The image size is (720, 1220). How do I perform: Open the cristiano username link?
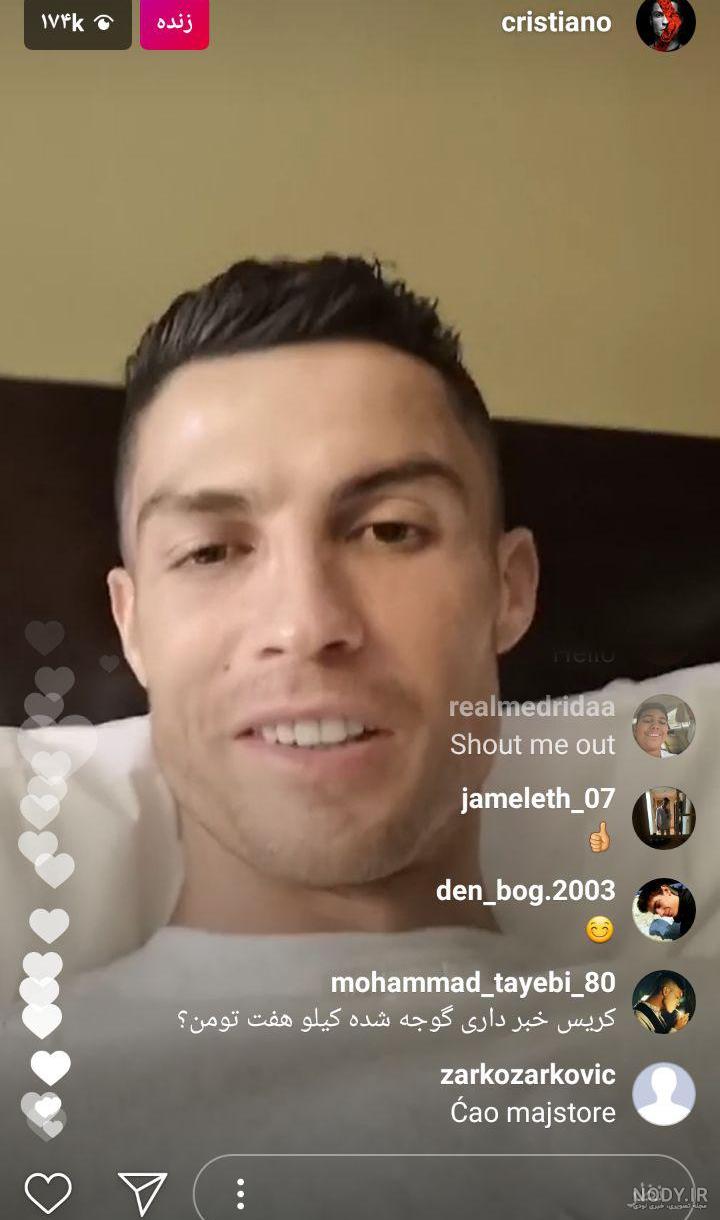pos(556,22)
